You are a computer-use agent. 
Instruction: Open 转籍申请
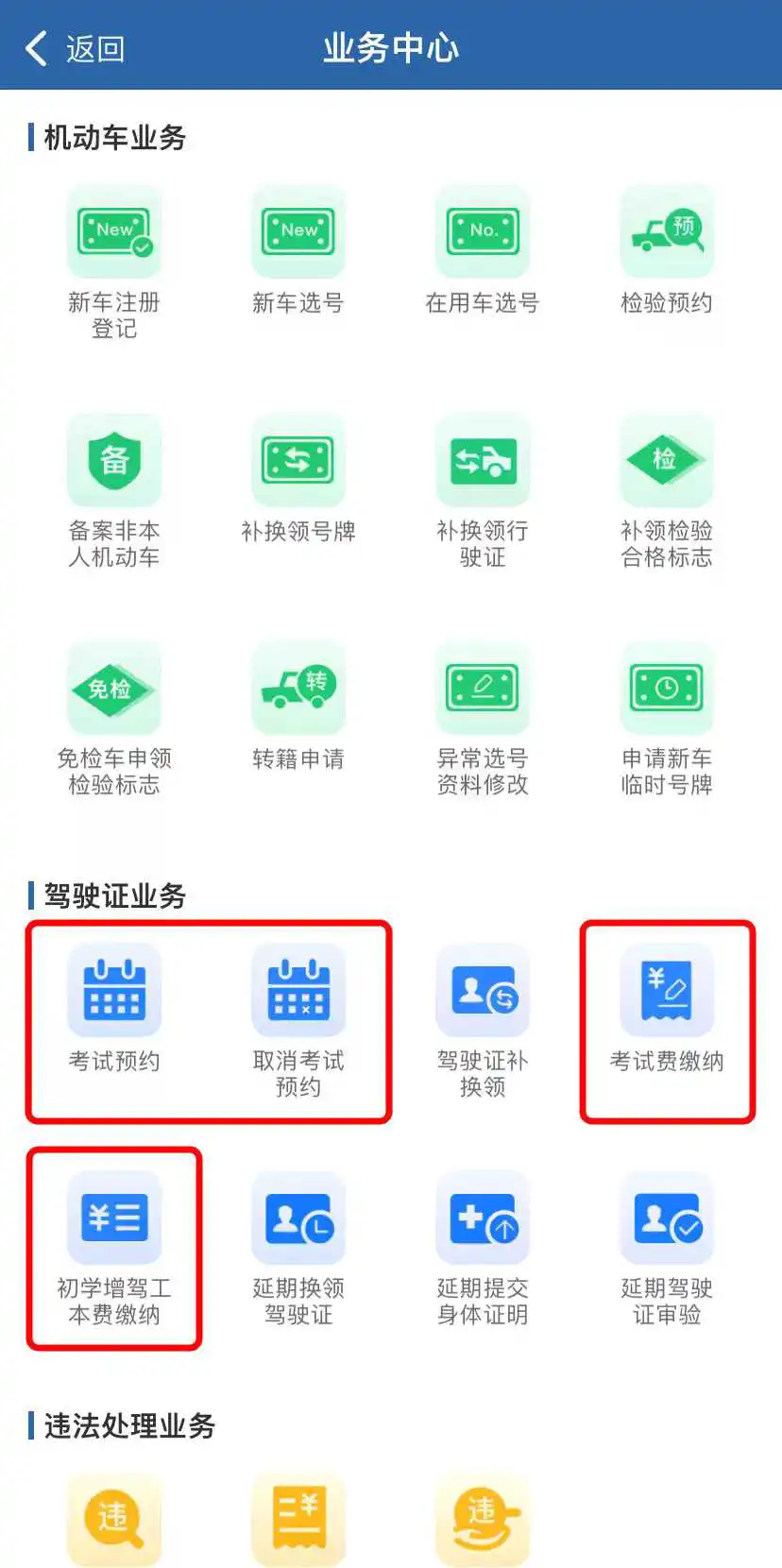(298, 690)
